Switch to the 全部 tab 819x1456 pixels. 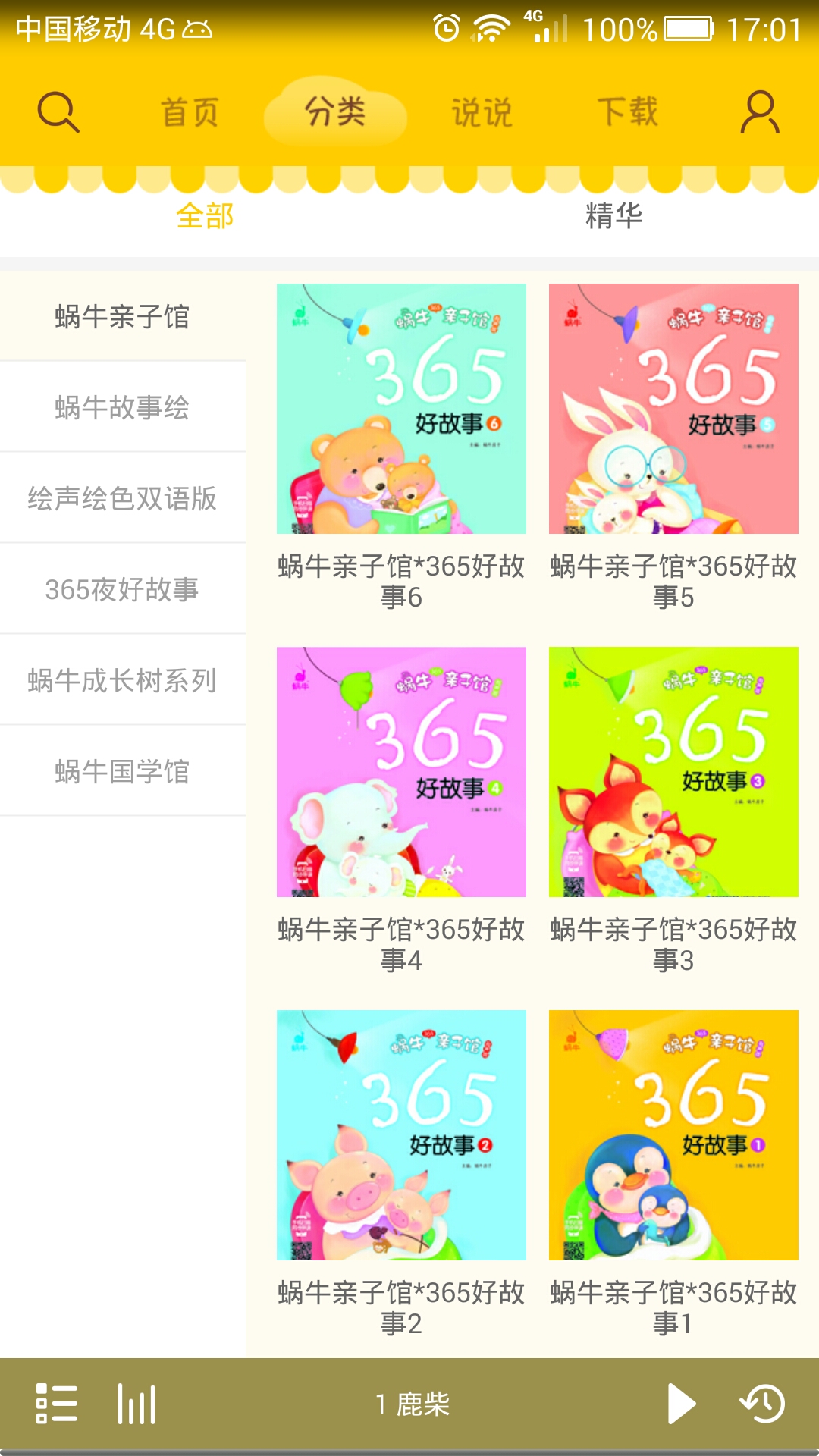pos(204,215)
